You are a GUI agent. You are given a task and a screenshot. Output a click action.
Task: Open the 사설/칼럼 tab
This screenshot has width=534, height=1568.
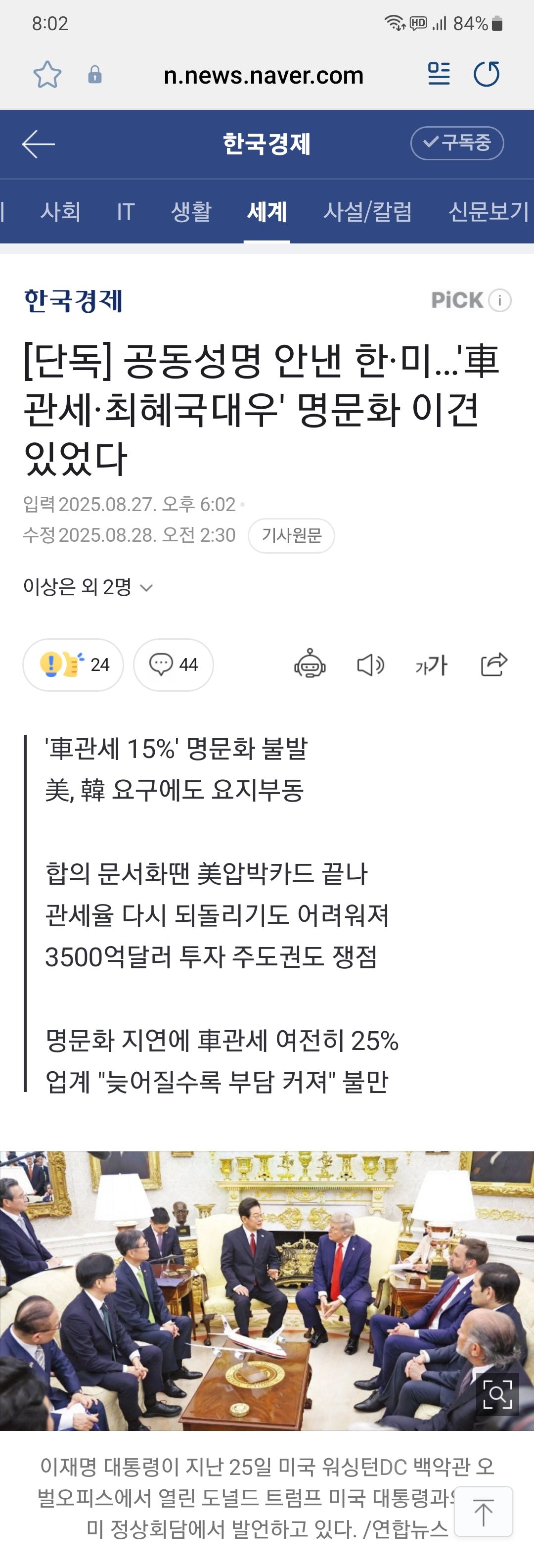click(367, 212)
